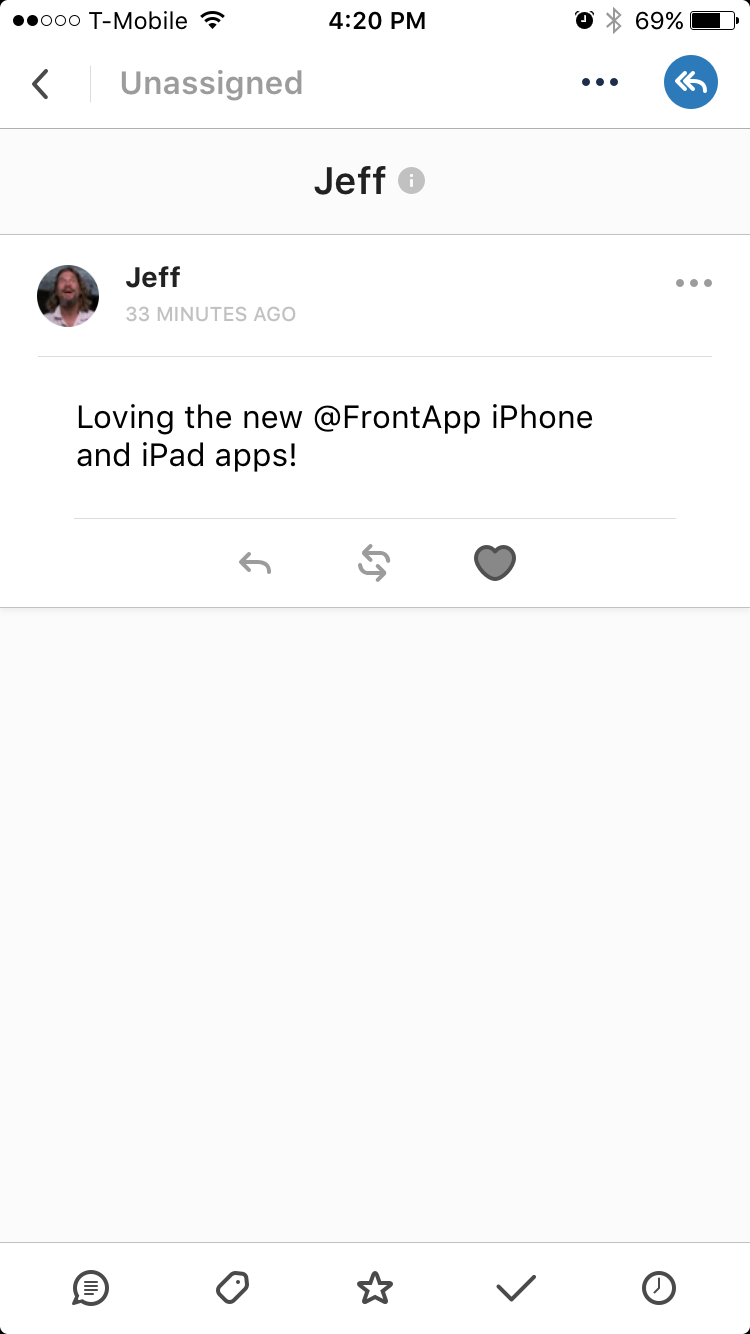The height and width of the screenshot is (1334, 750).
Task: Go back using the top-left arrow
Action: point(40,83)
